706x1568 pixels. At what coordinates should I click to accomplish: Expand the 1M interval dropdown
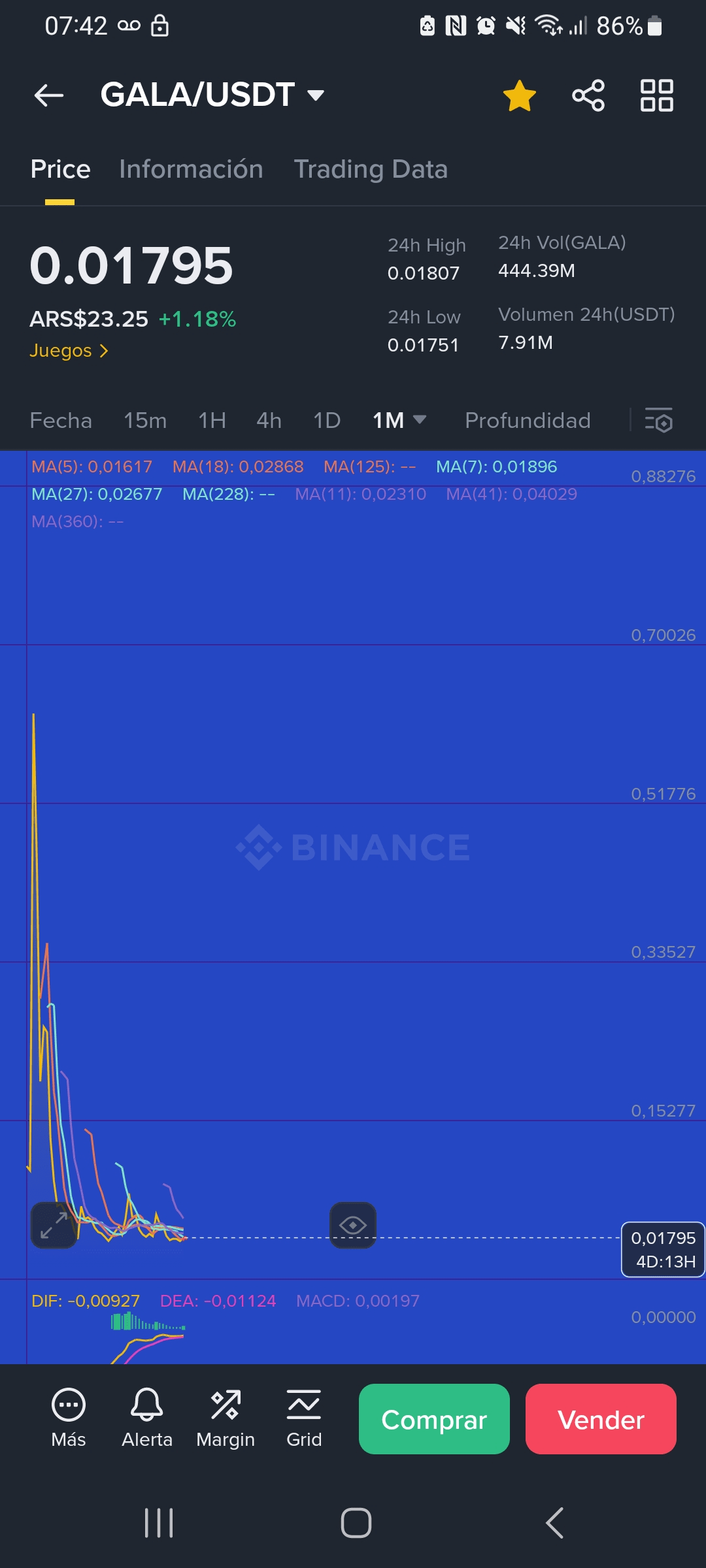pos(399,420)
